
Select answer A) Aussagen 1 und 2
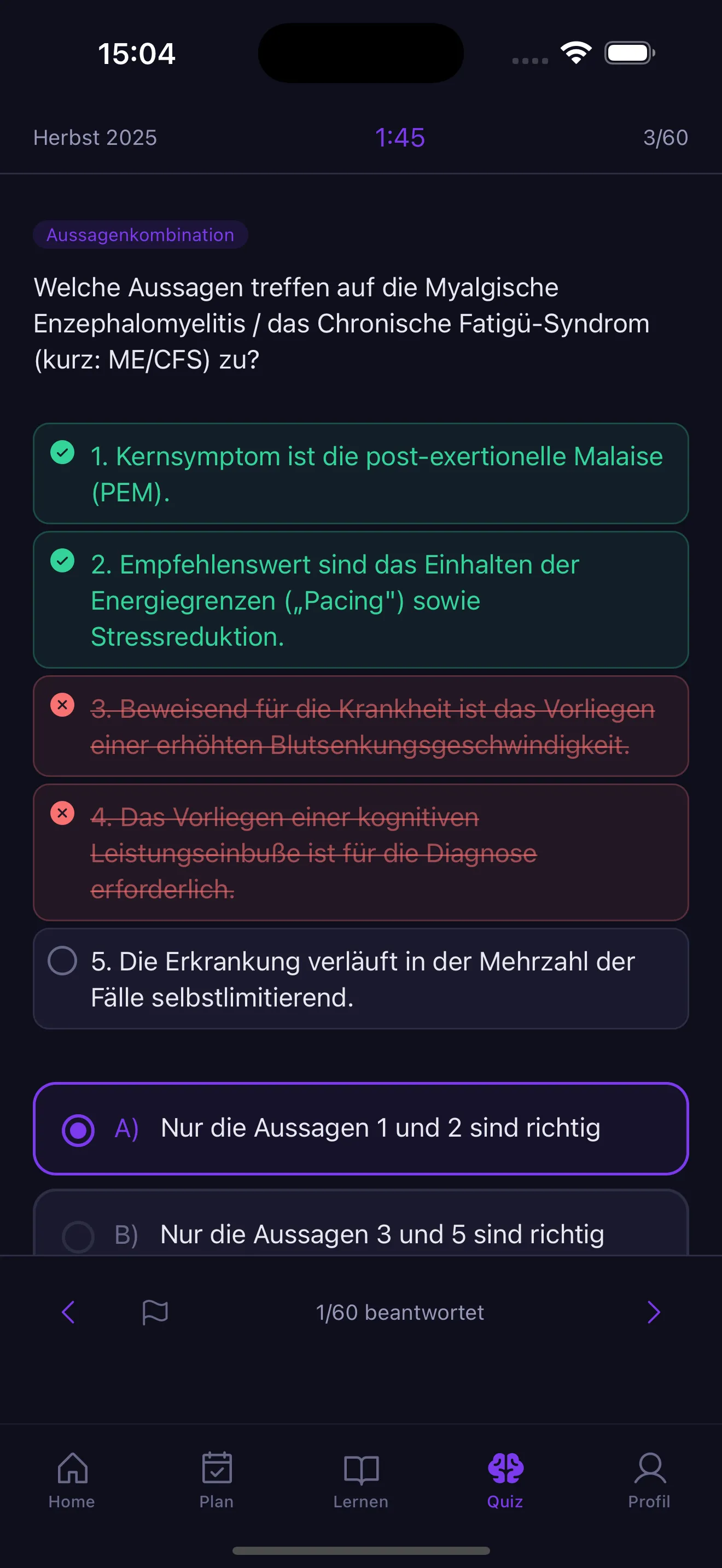pyautogui.click(x=360, y=1128)
